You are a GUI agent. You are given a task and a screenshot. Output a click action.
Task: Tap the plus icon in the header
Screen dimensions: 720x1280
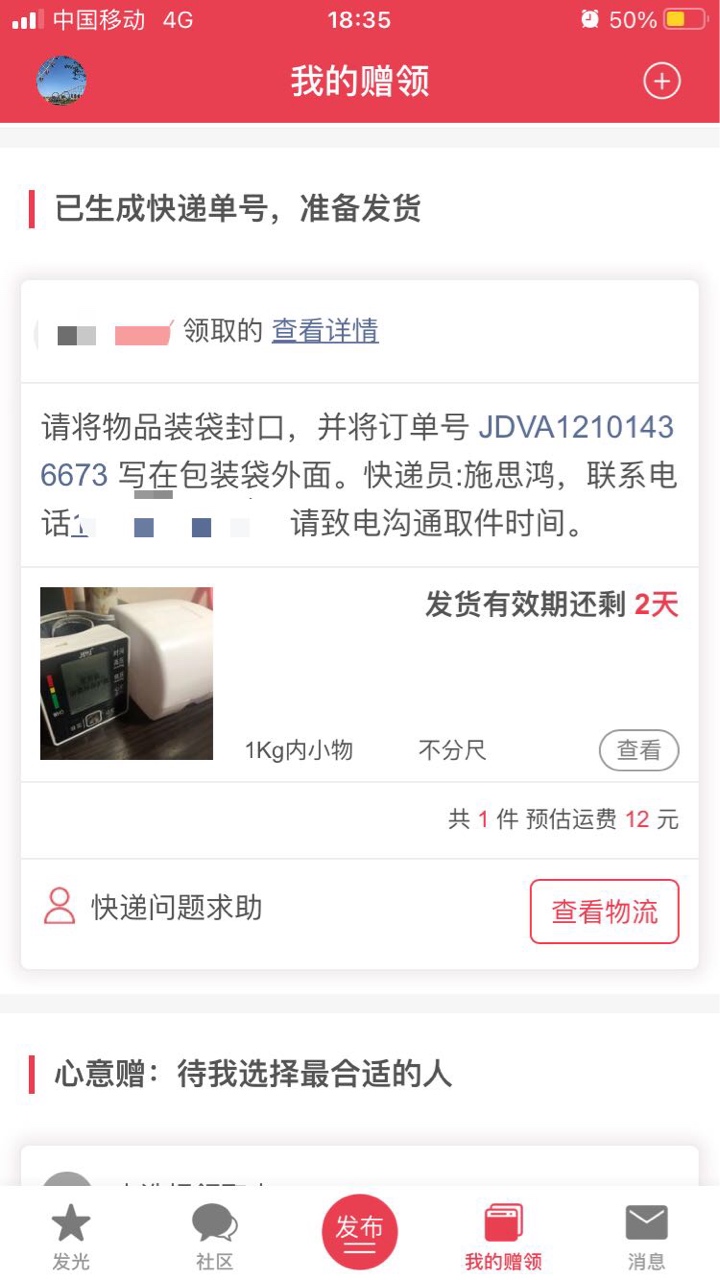[x=662, y=81]
